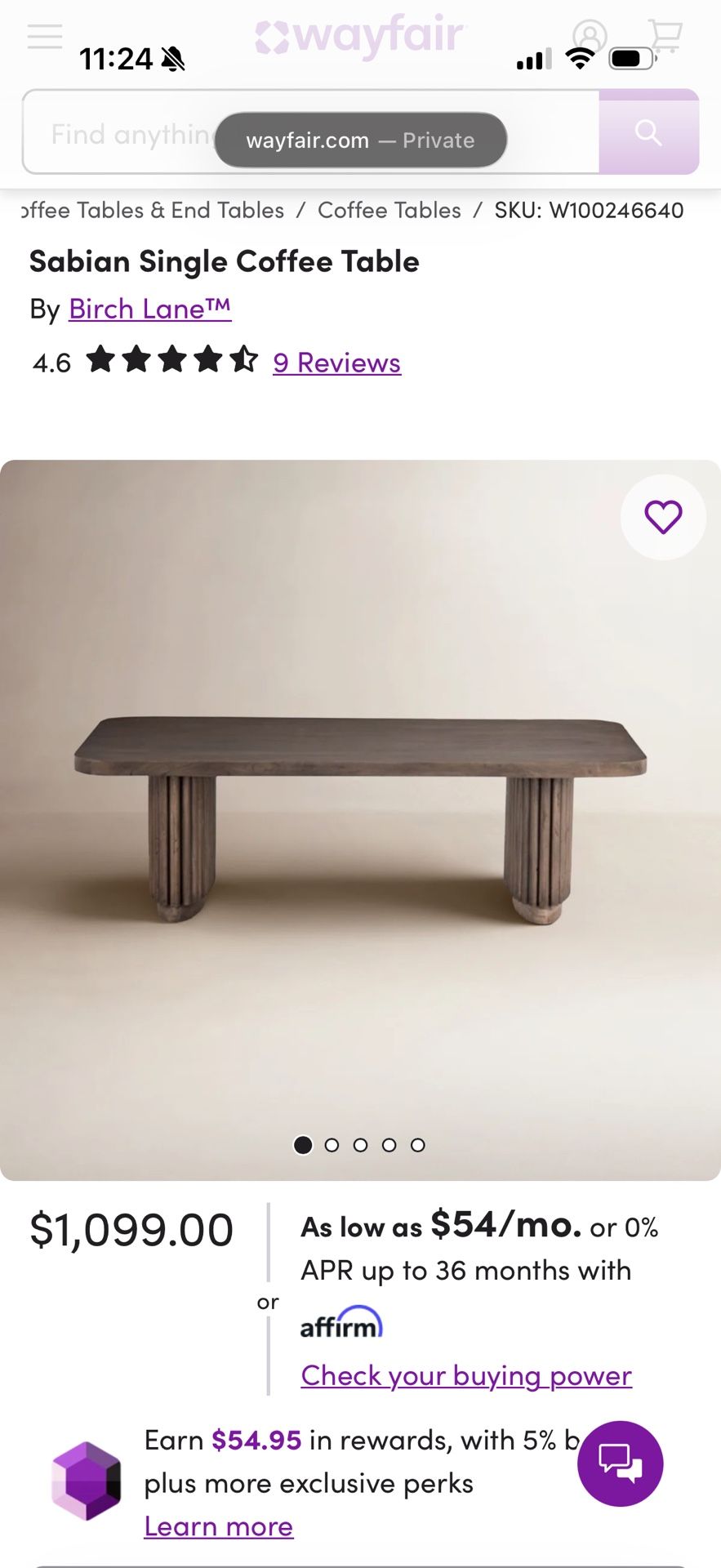721x1568 pixels.
Task: Tap the purple search button
Action: [648, 132]
